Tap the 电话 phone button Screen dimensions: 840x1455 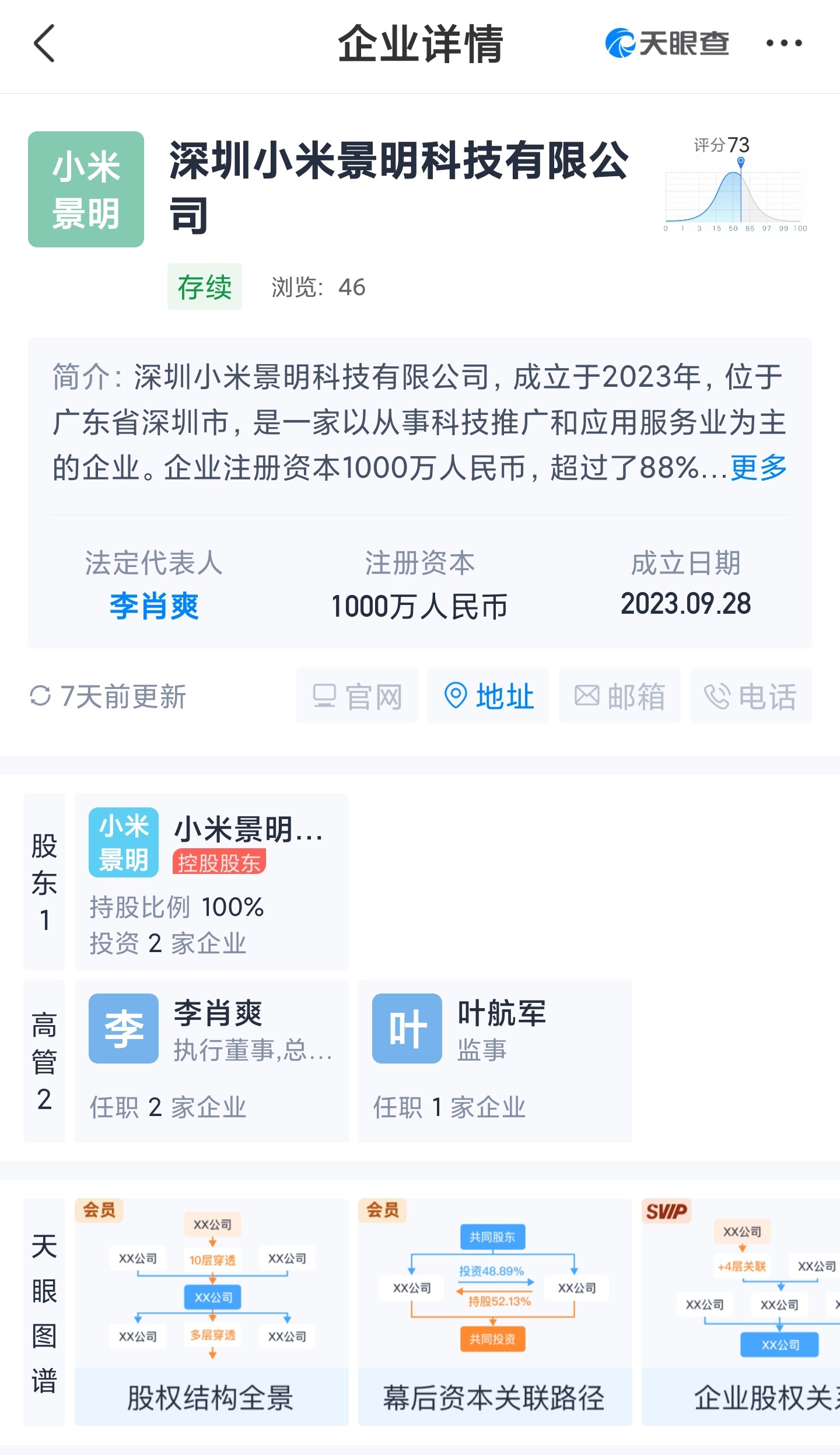tap(751, 695)
